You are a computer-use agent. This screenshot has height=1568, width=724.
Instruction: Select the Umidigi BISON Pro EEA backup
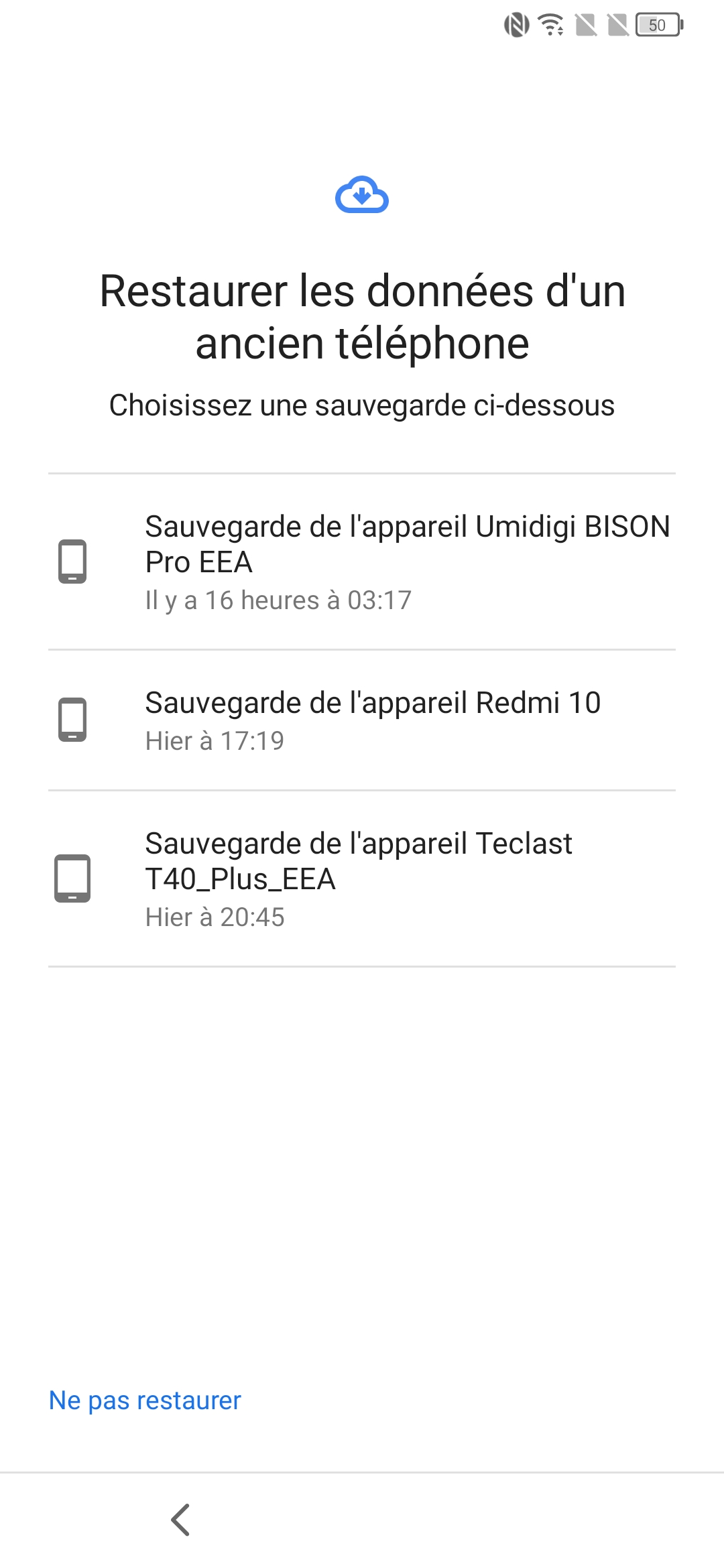click(x=362, y=562)
